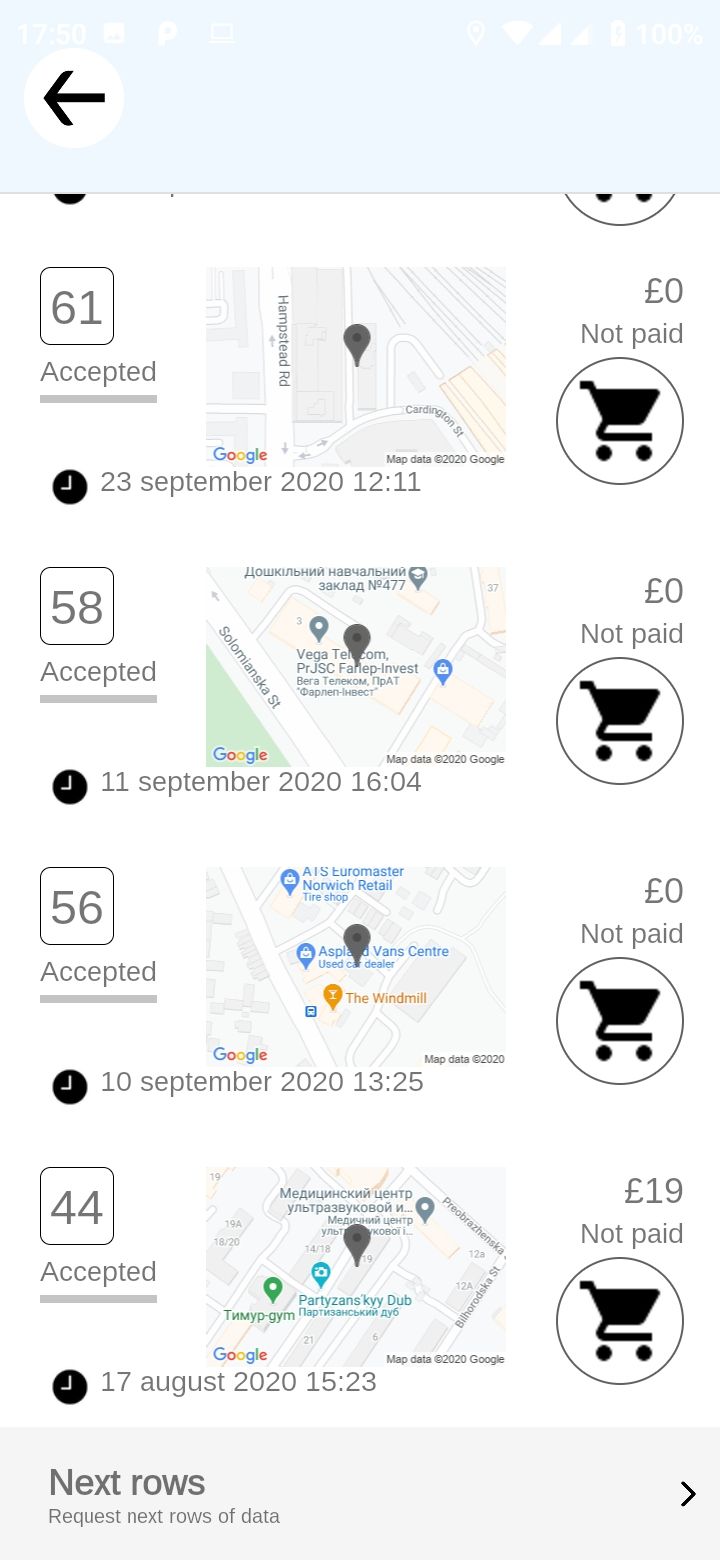
Task: Open the cart for order 56
Action: point(620,1021)
